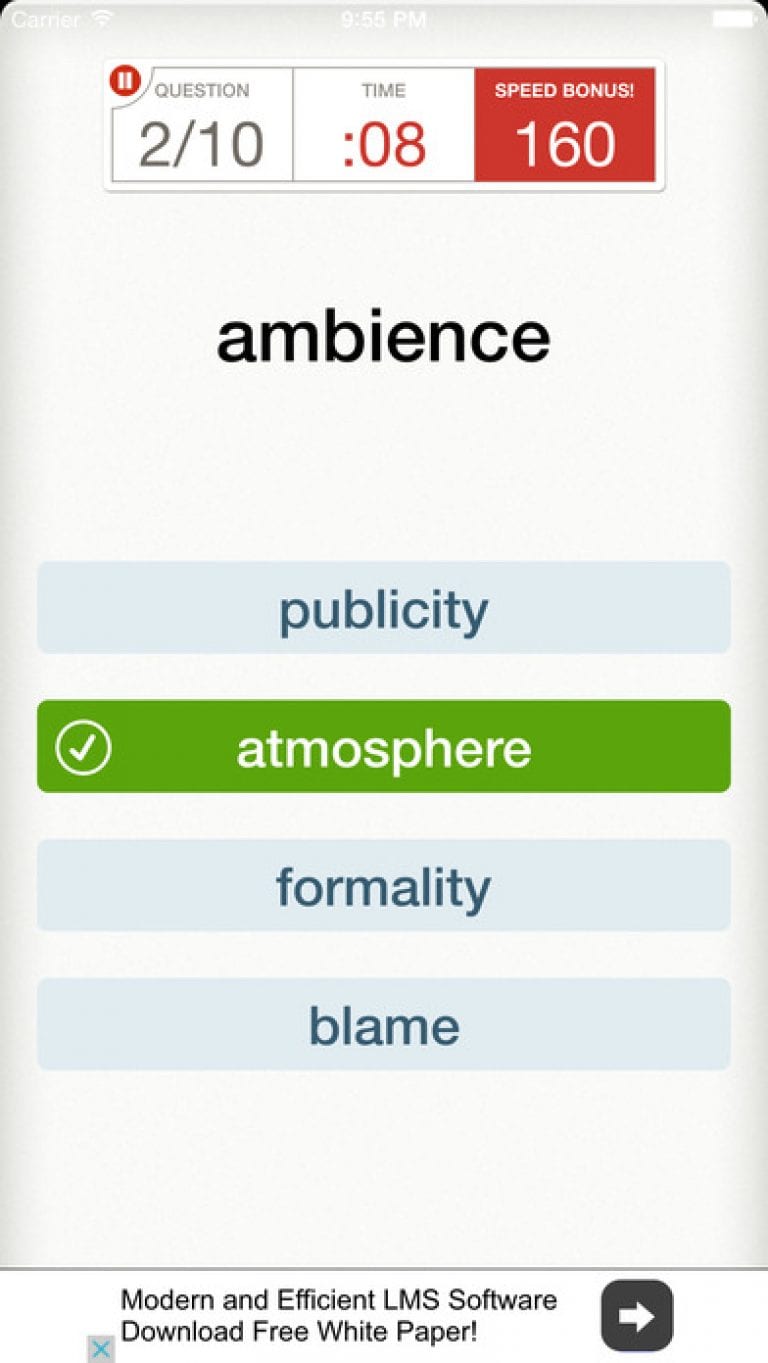
Task: Tap the highlighted atmosphere answer
Action: (x=384, y=746)
